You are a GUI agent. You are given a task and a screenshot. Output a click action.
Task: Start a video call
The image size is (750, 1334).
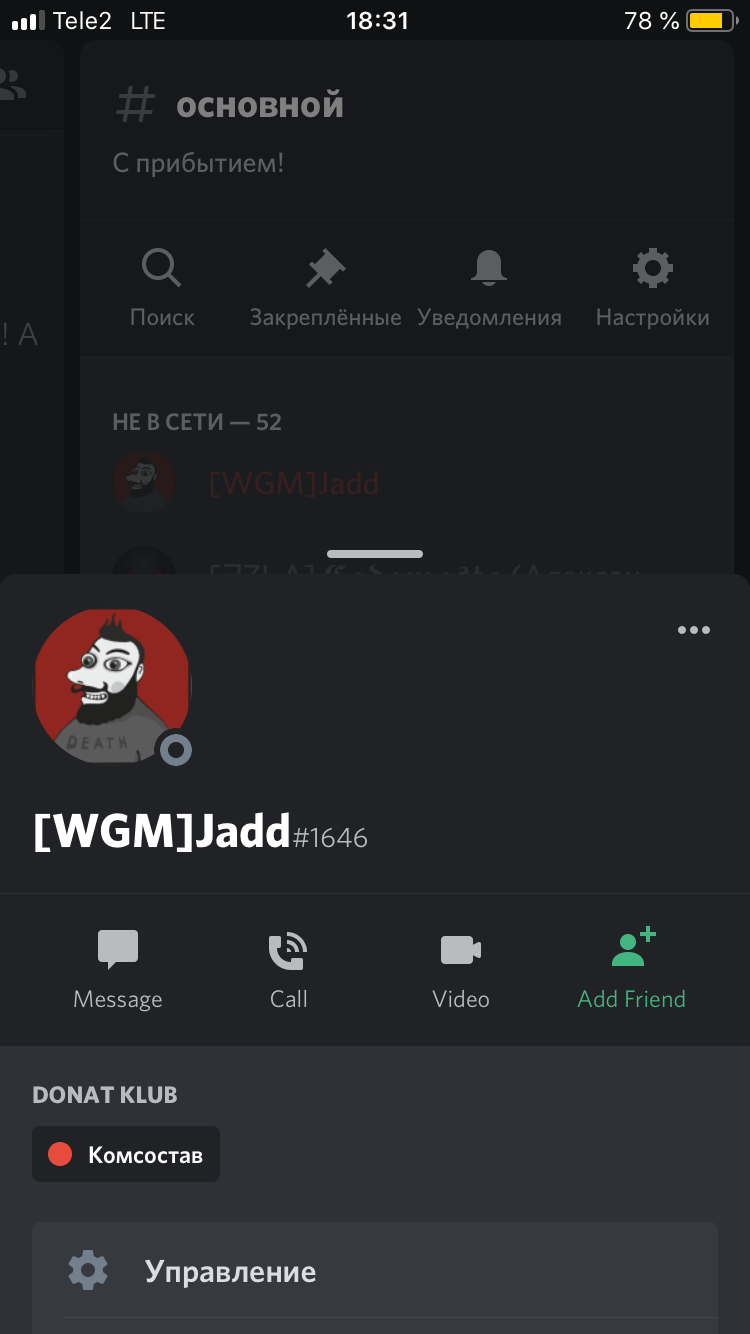click(461, 969)
